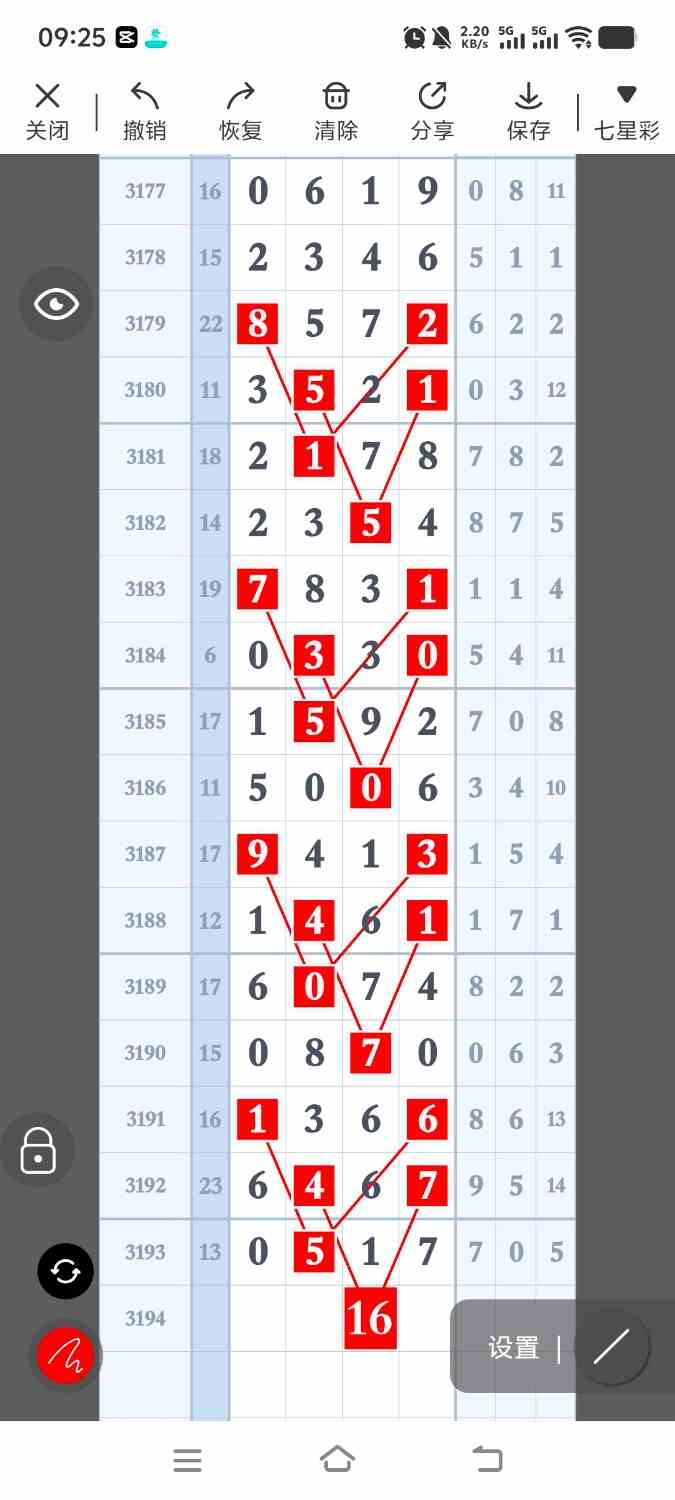The image size is (675, 1500).
Task: Undo the last drawing with 撤销
Action: click(x=144, y=111)
